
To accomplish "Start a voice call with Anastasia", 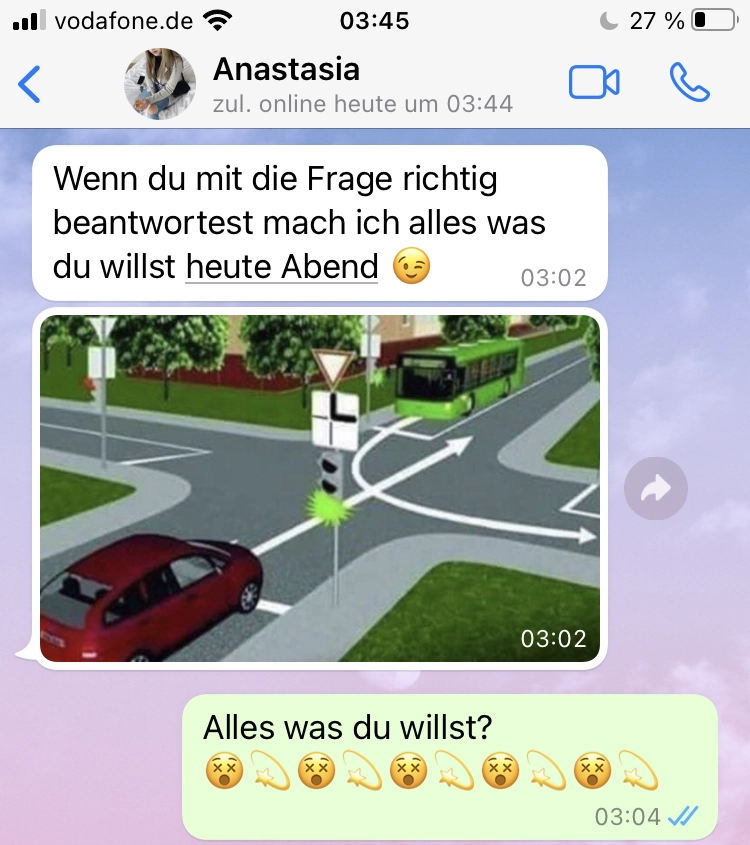I will click(689, 83).
